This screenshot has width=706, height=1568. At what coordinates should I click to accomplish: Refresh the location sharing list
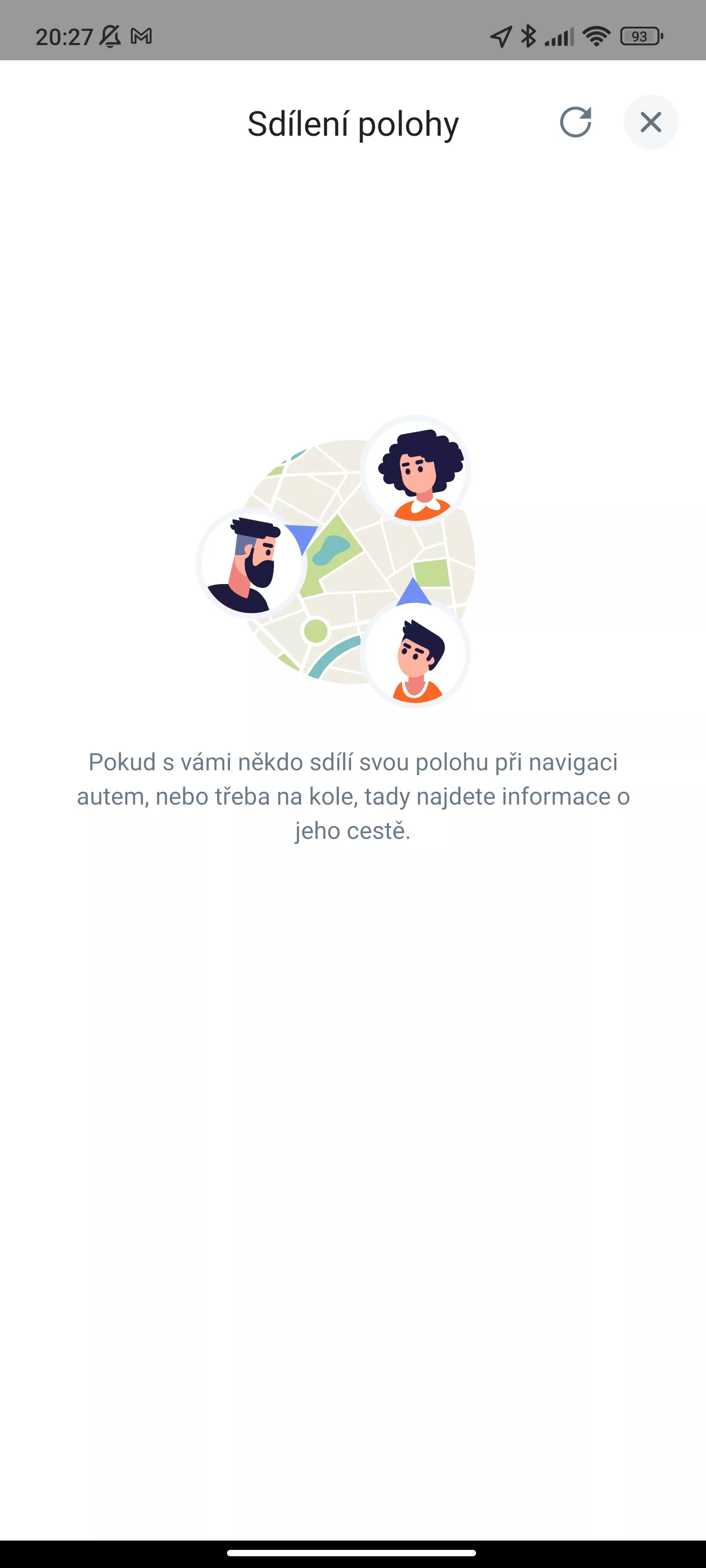click(x=576, y=122)
